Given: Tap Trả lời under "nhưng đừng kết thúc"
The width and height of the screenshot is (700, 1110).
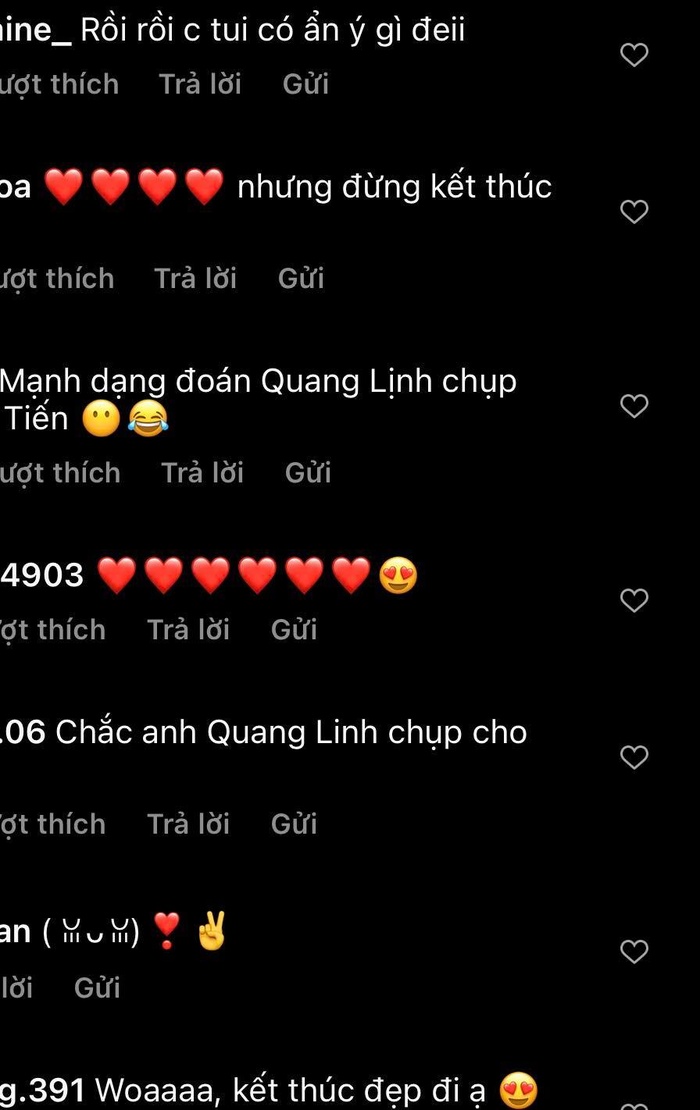Looking at the screenshot, I should click(x=195, y=278).
